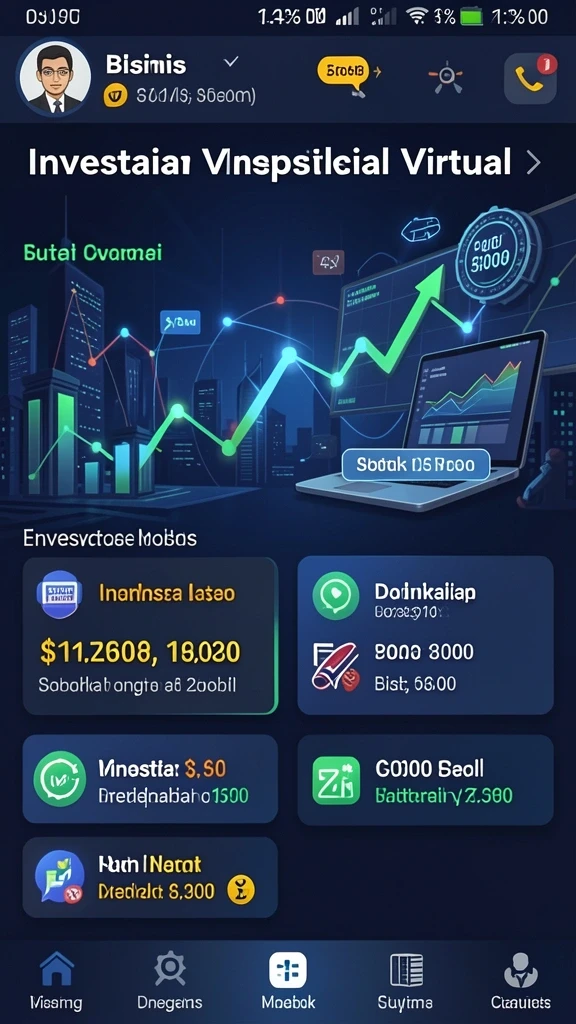Open the Virtual heading arrow
Screen dimensions: 576x1024
(x=534, y=163)
